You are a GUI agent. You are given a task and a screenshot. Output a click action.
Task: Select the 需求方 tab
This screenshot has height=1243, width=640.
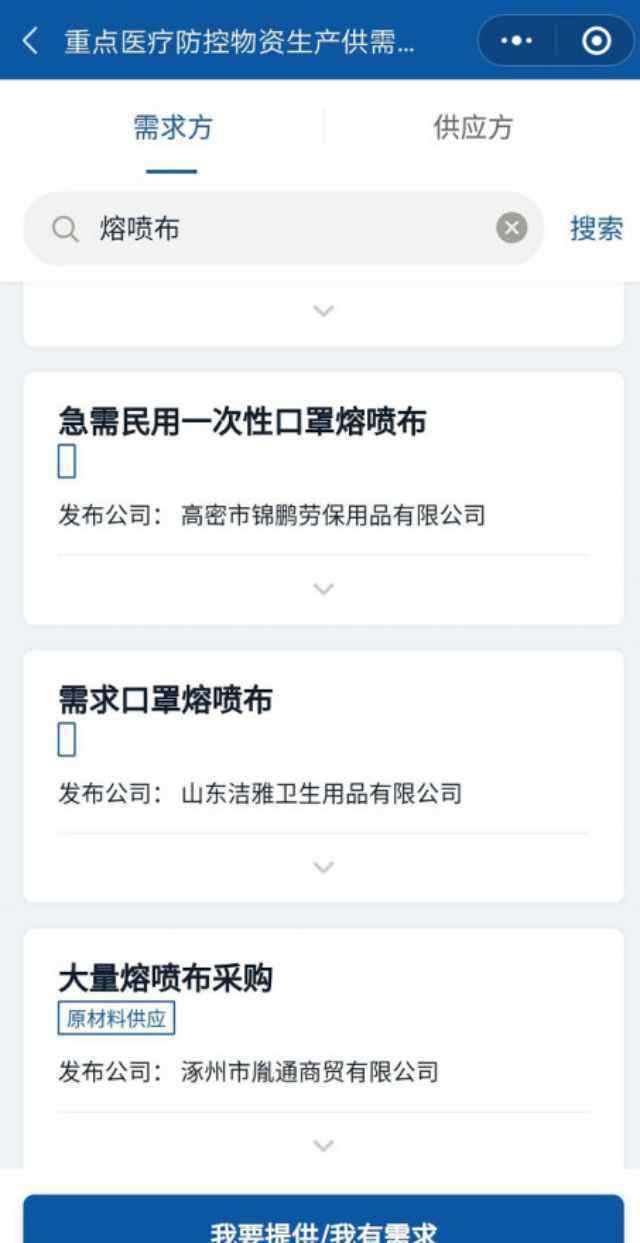click(x=173, y=128)
